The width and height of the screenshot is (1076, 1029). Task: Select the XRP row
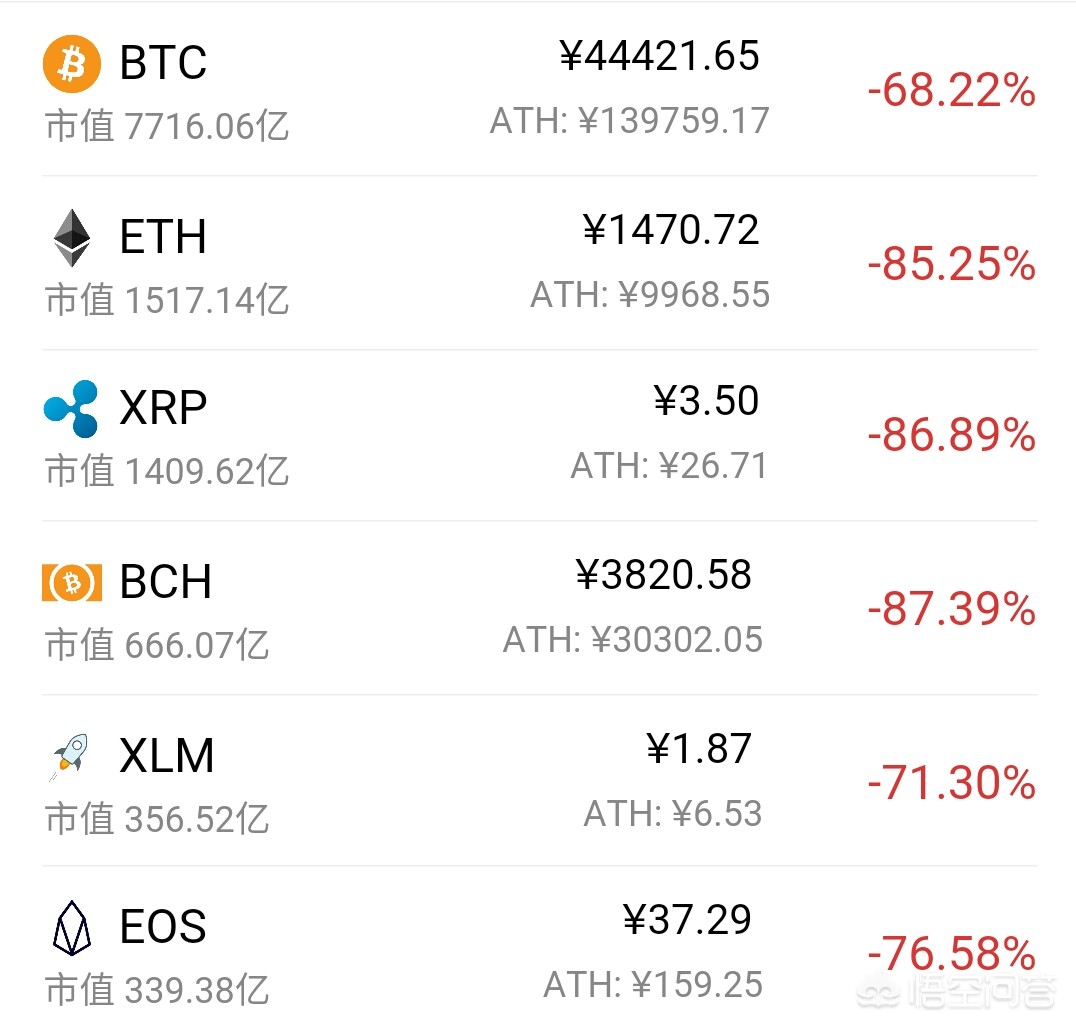pos(163,408)
